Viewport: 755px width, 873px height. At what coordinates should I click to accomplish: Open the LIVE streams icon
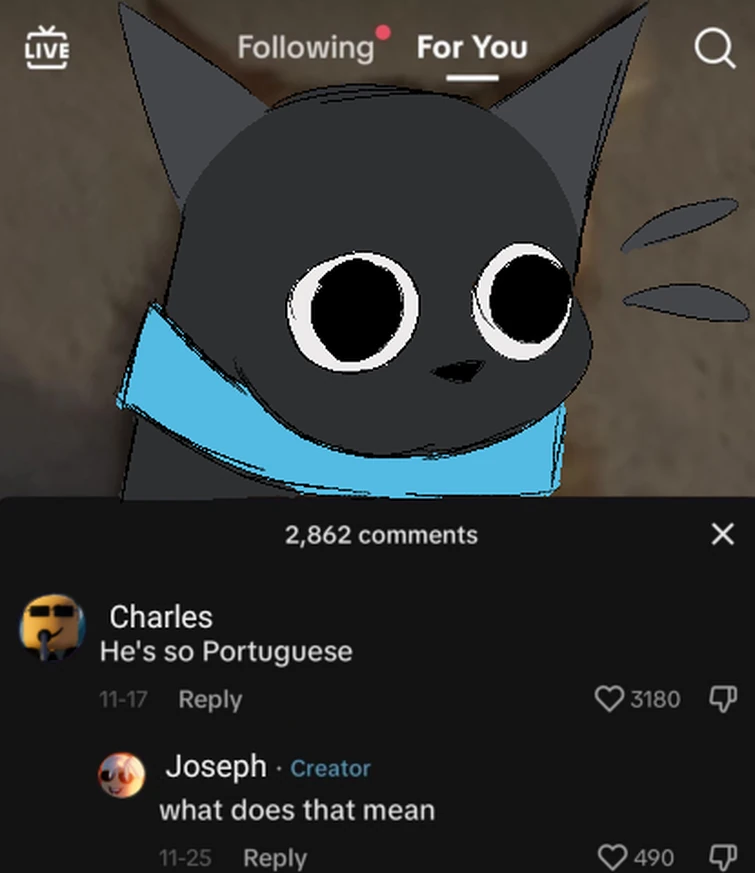[47, 46]
